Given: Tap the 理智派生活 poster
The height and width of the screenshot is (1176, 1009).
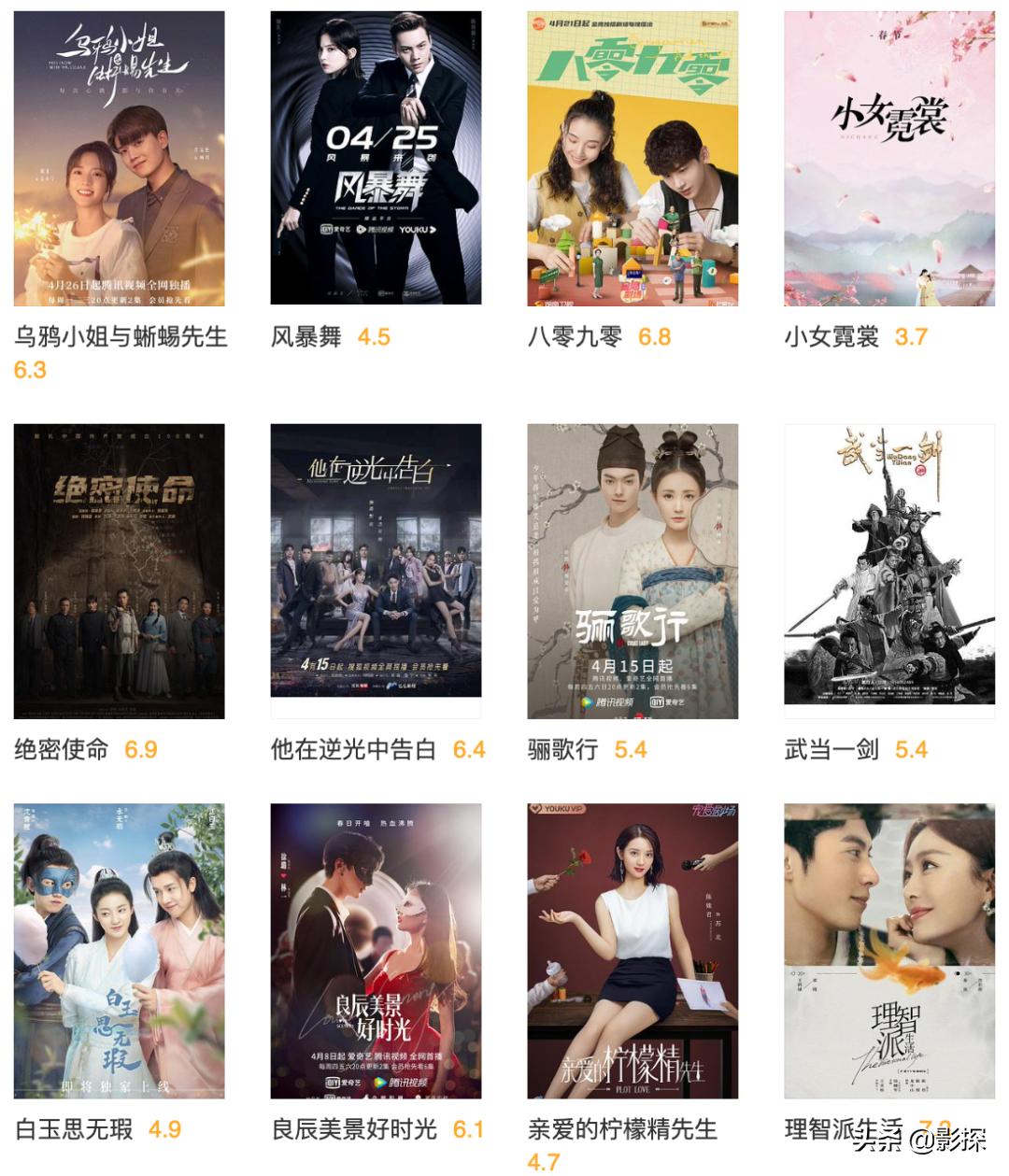Looking at the screenshot, I should pos(888,951).
